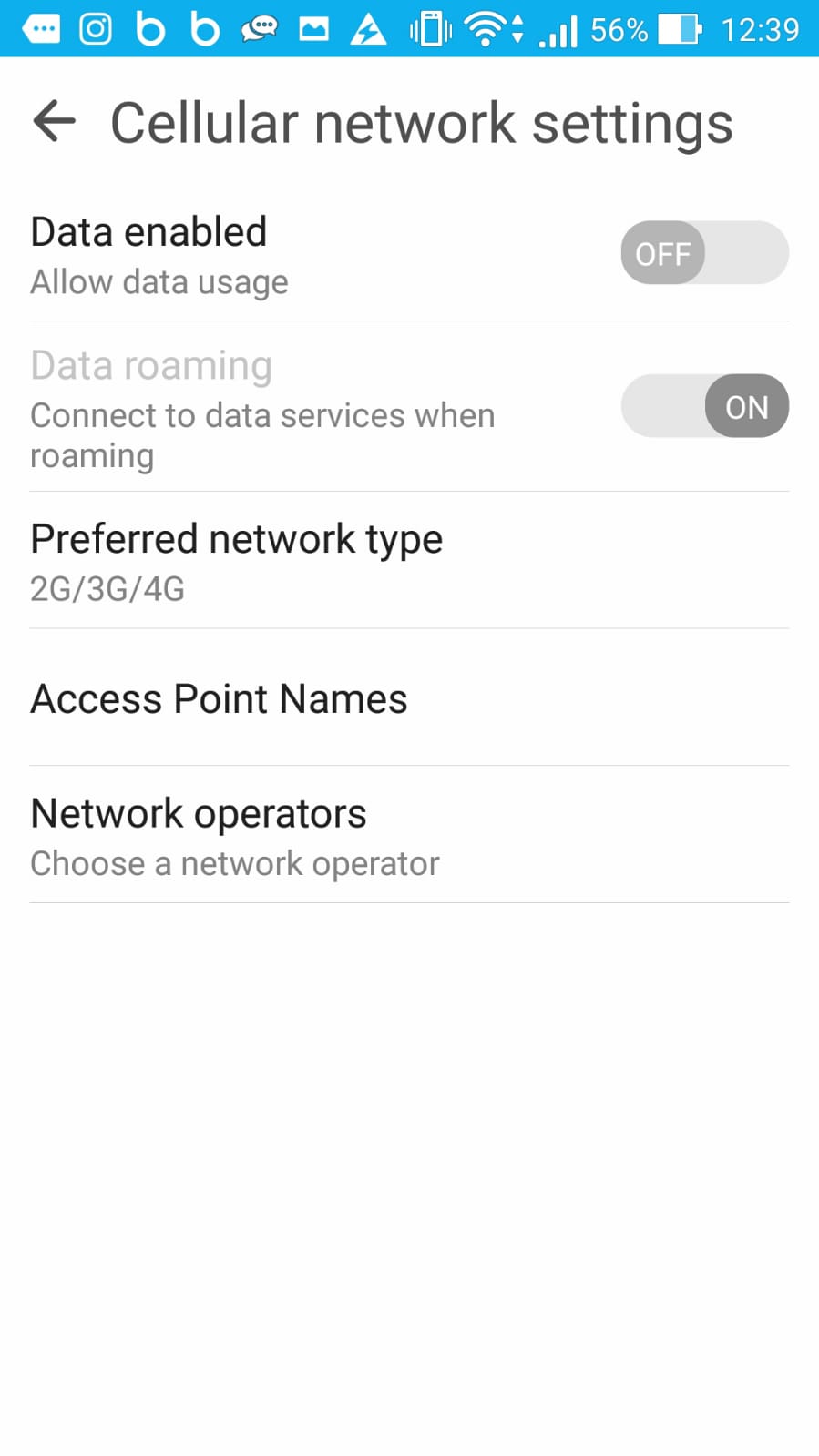Choose a network operator
This screenshot has height=1456, width=819.
click(x=235, y=836)
